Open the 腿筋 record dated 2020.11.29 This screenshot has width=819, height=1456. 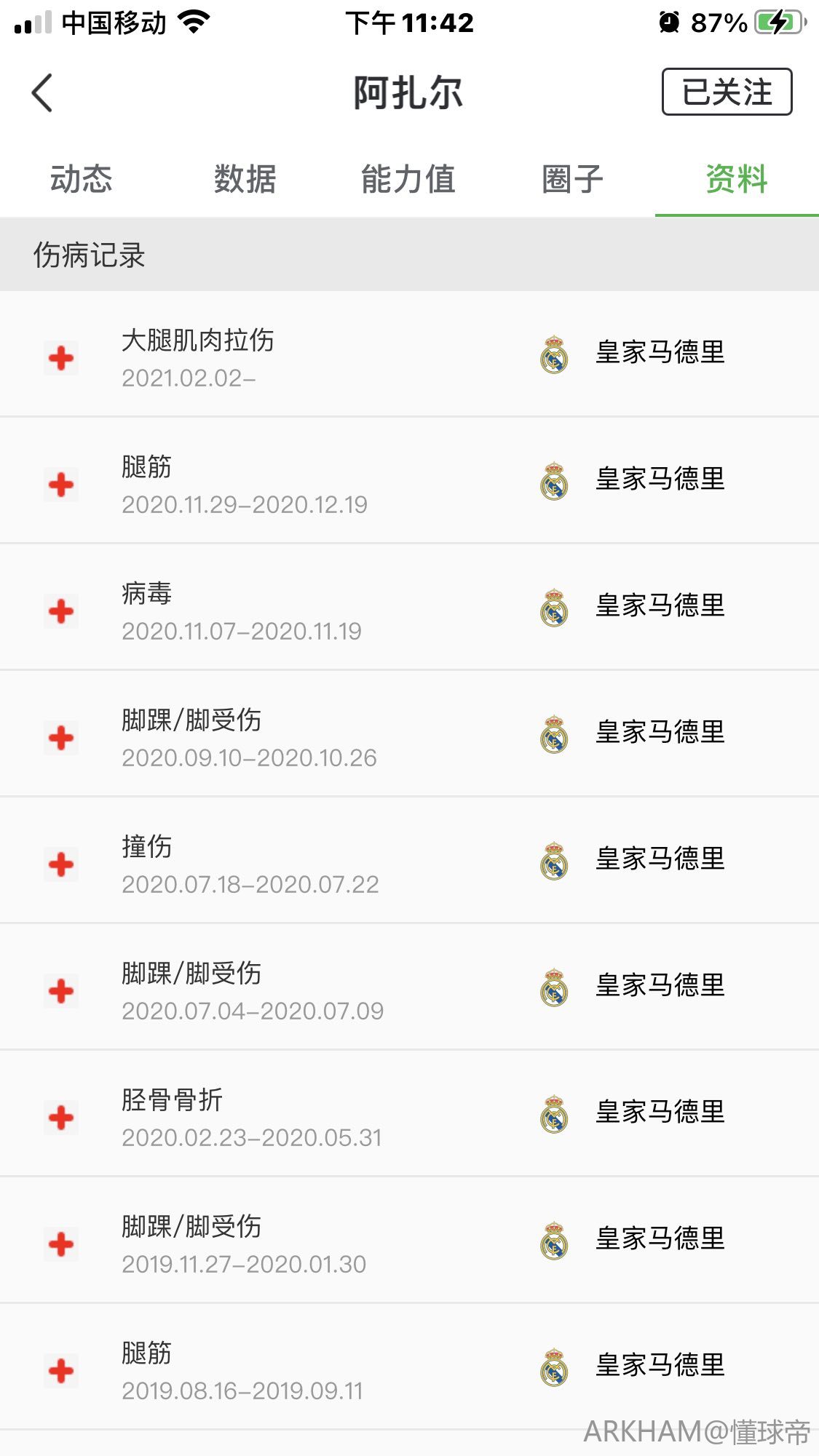point(409,481)
